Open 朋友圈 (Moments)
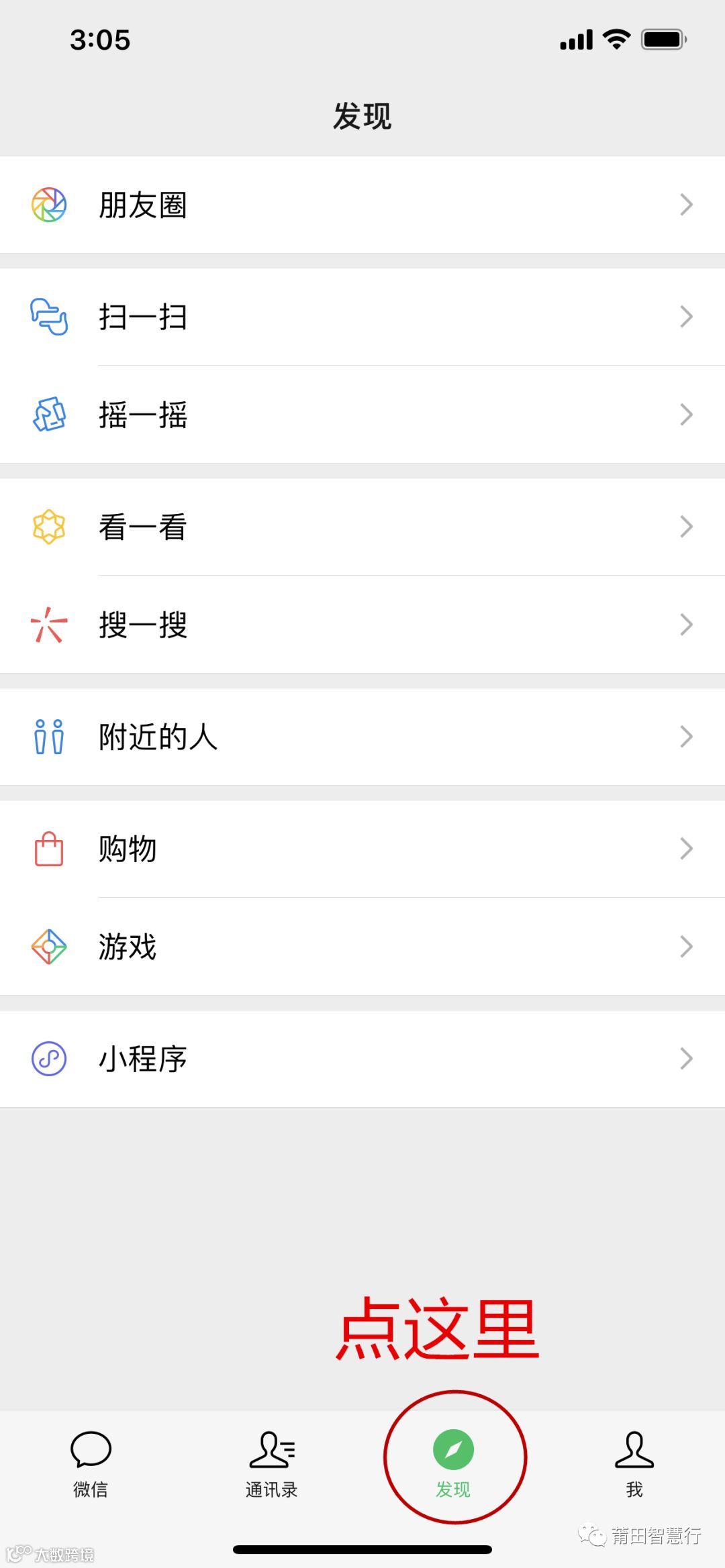The width and height of the screenshot is (725, 1568). coord(362,205)
